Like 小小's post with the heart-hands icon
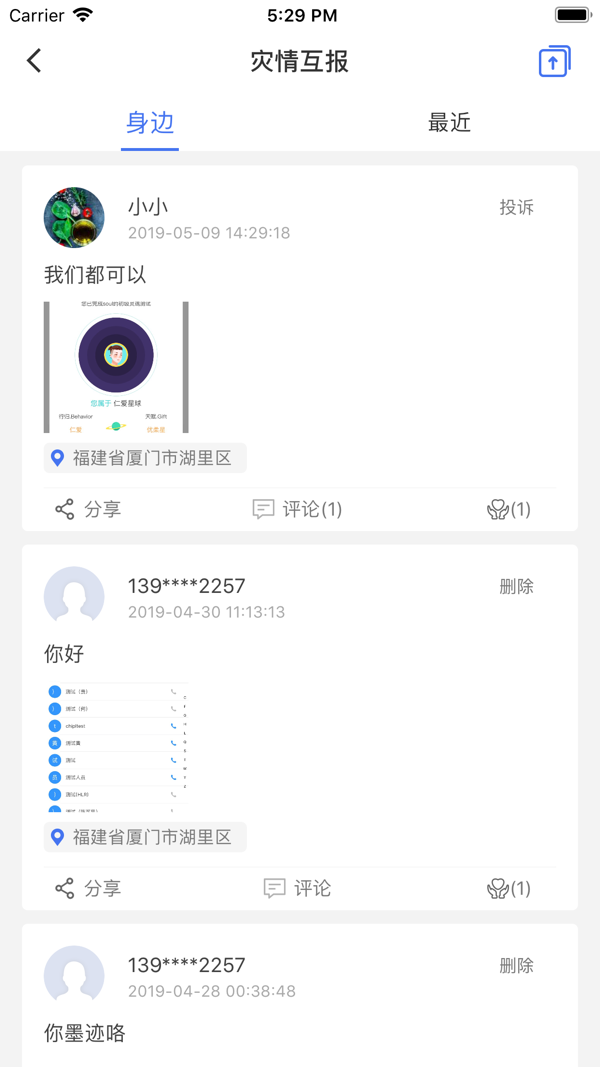 point(508,510)
